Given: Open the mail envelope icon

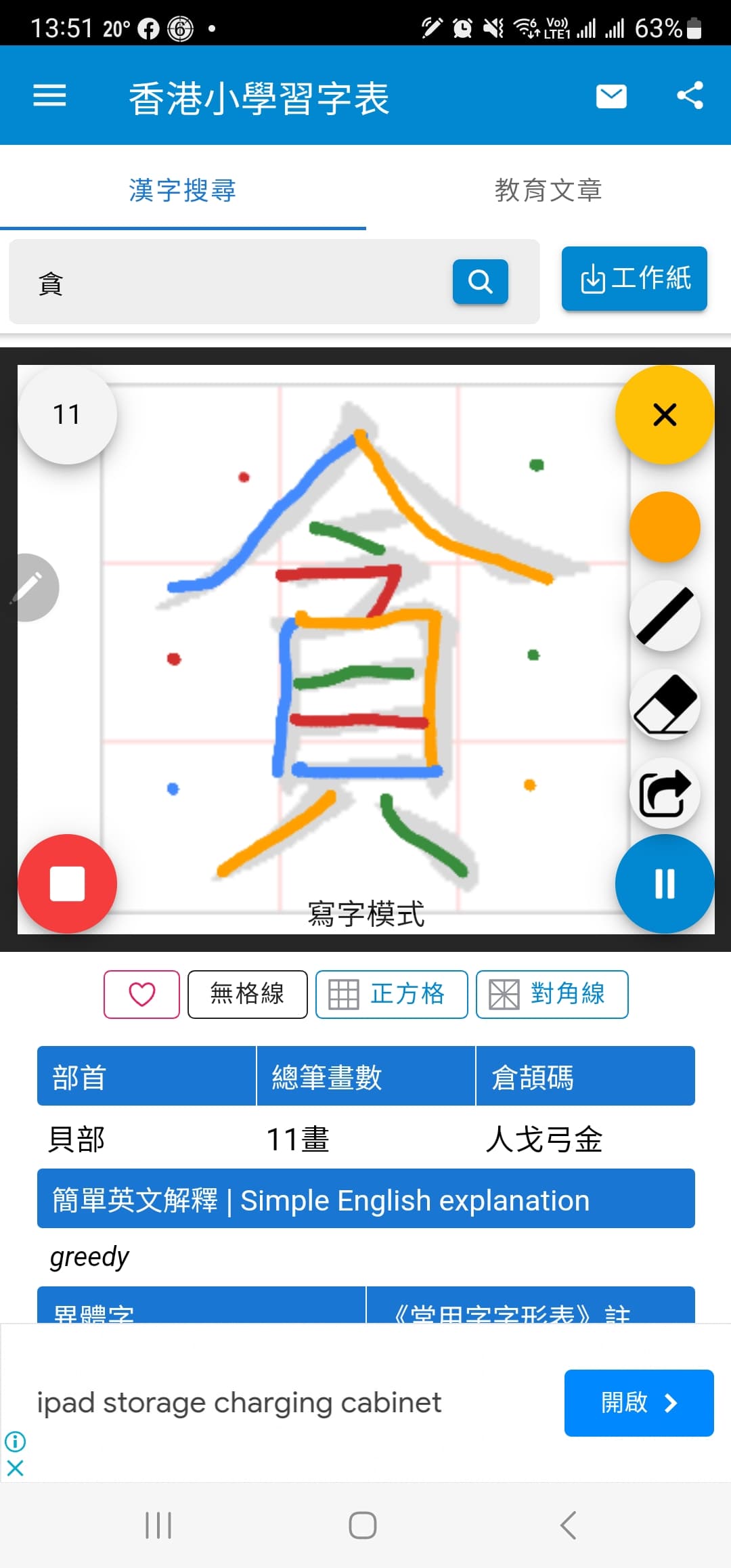Looking at the screenshot, I should (611, 96).
